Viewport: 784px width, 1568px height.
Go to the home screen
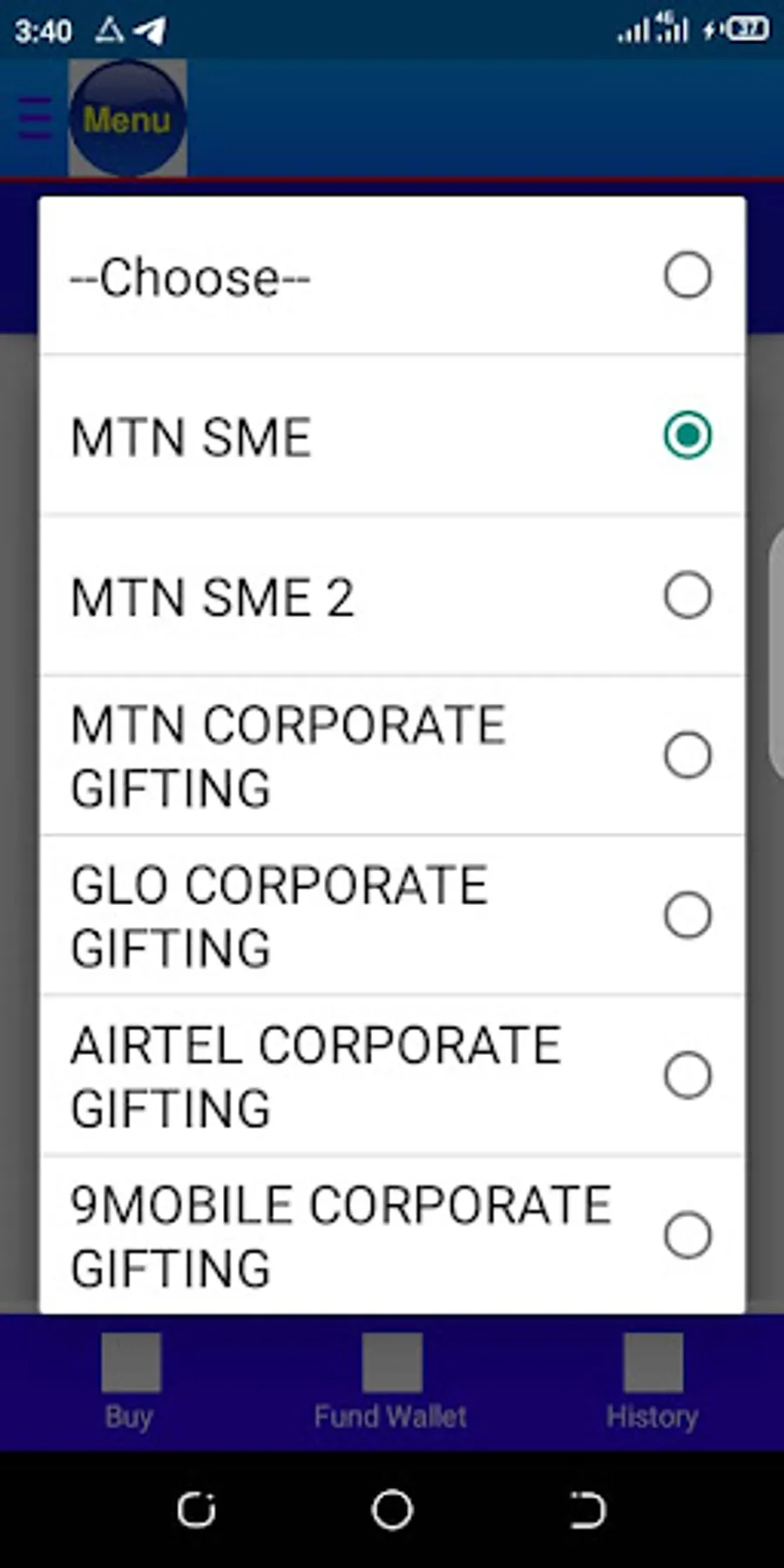(392, 1510)
